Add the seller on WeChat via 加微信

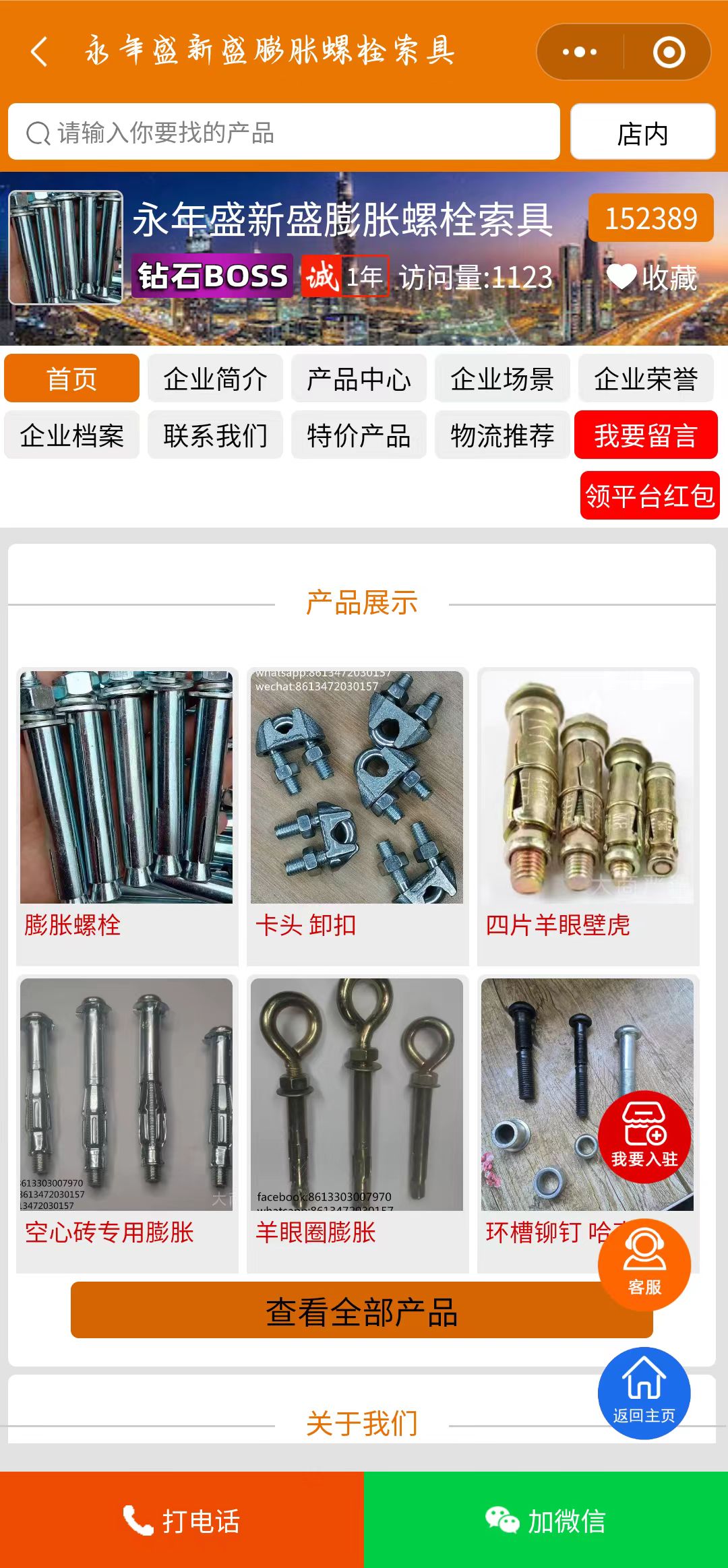click(x=546, y=1520)
